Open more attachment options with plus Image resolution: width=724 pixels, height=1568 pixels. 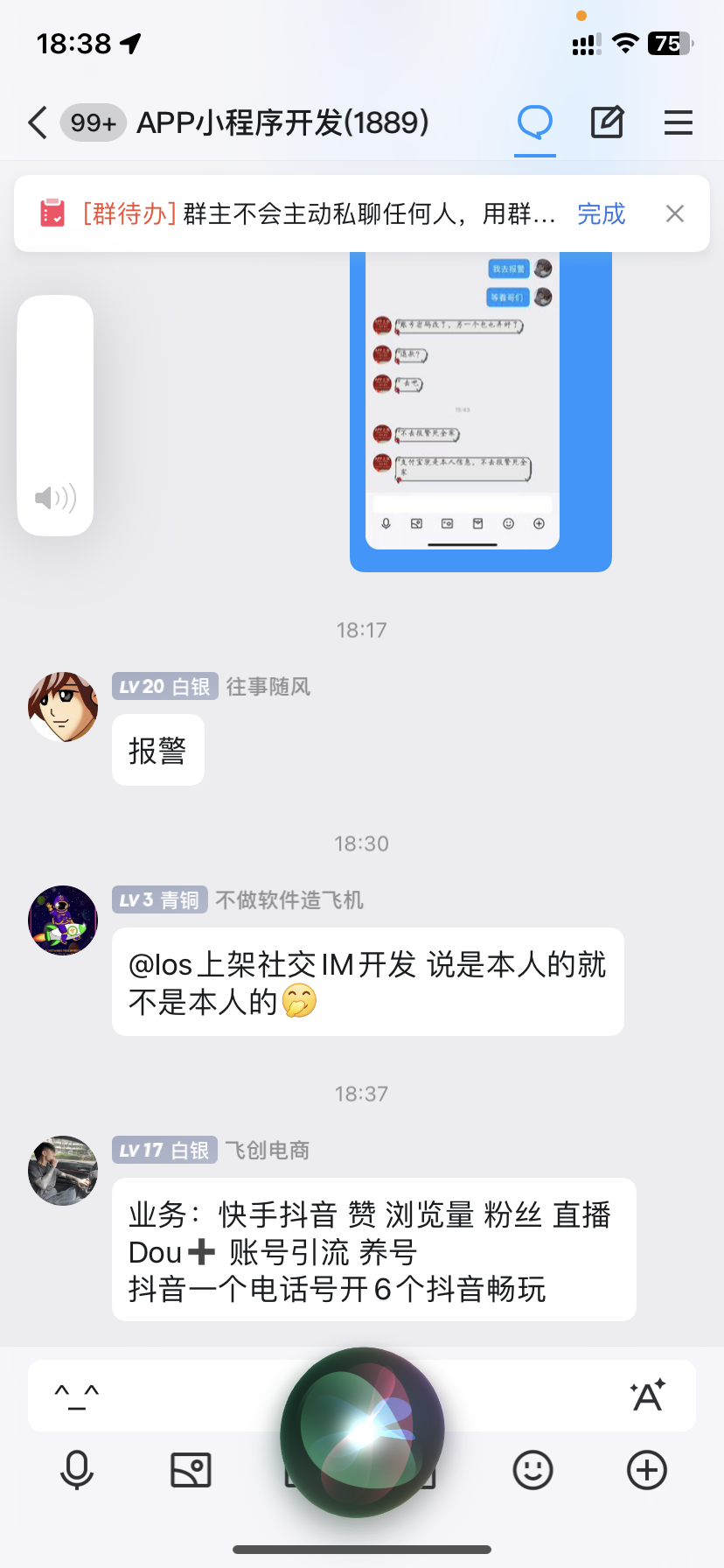pyautogui.click(x=647, y=1470)
